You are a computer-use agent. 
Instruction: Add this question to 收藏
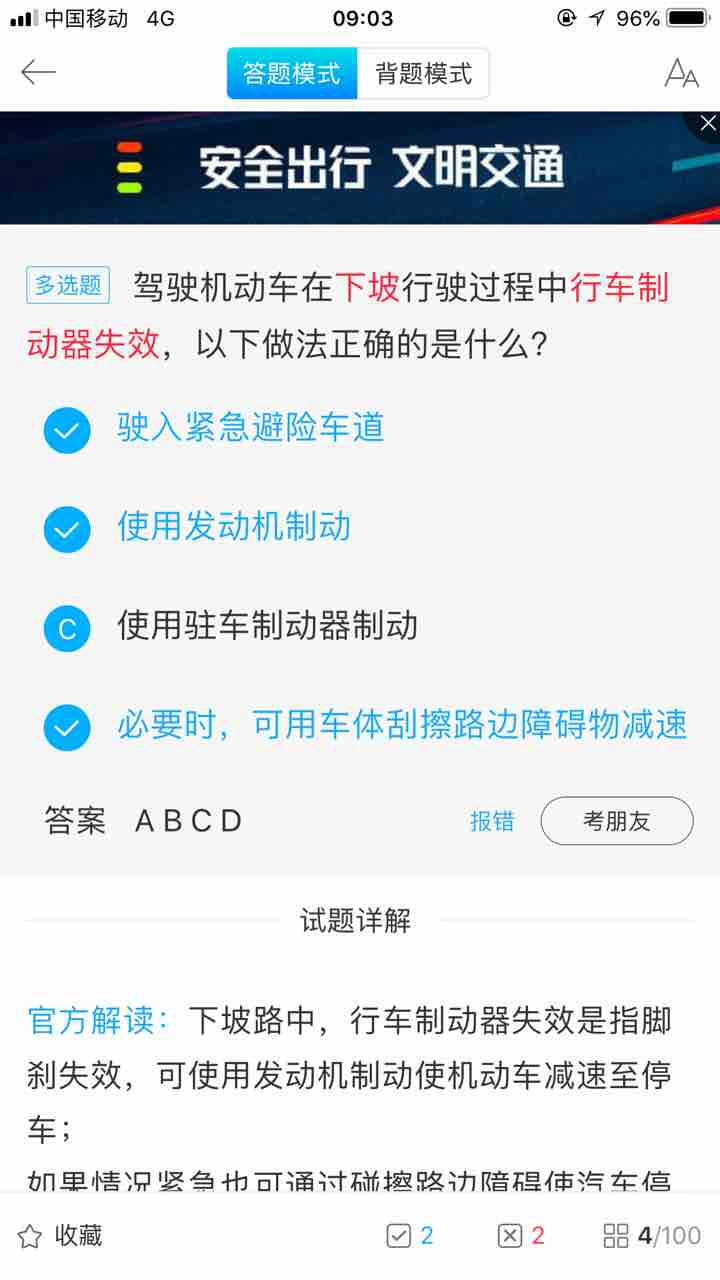pyautogui.click(x=60, y=1236)
